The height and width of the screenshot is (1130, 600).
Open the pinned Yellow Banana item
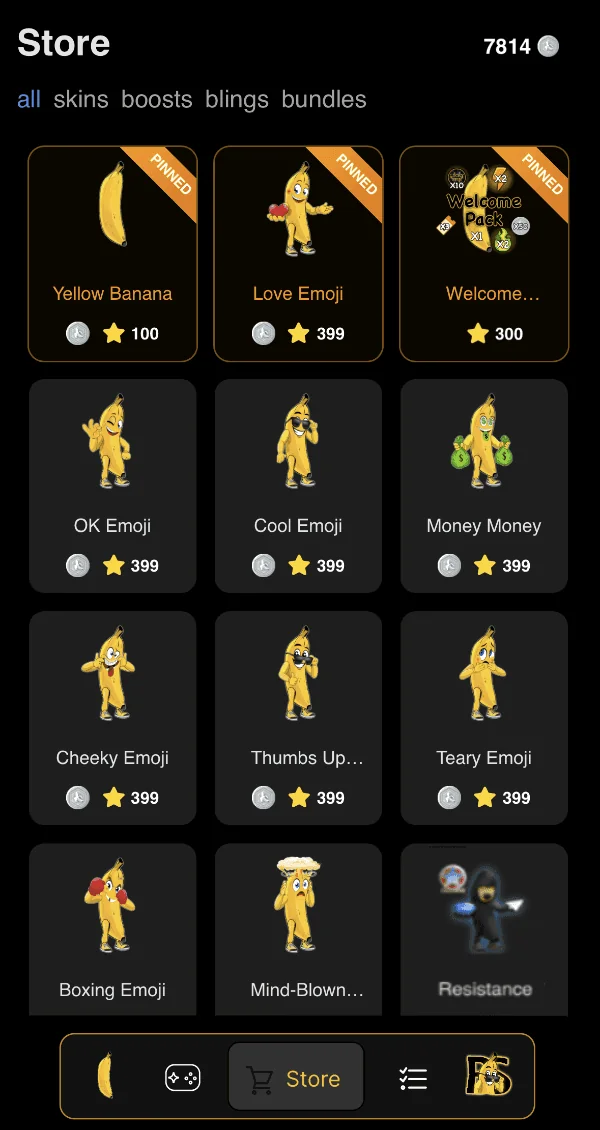click(112, 254)
